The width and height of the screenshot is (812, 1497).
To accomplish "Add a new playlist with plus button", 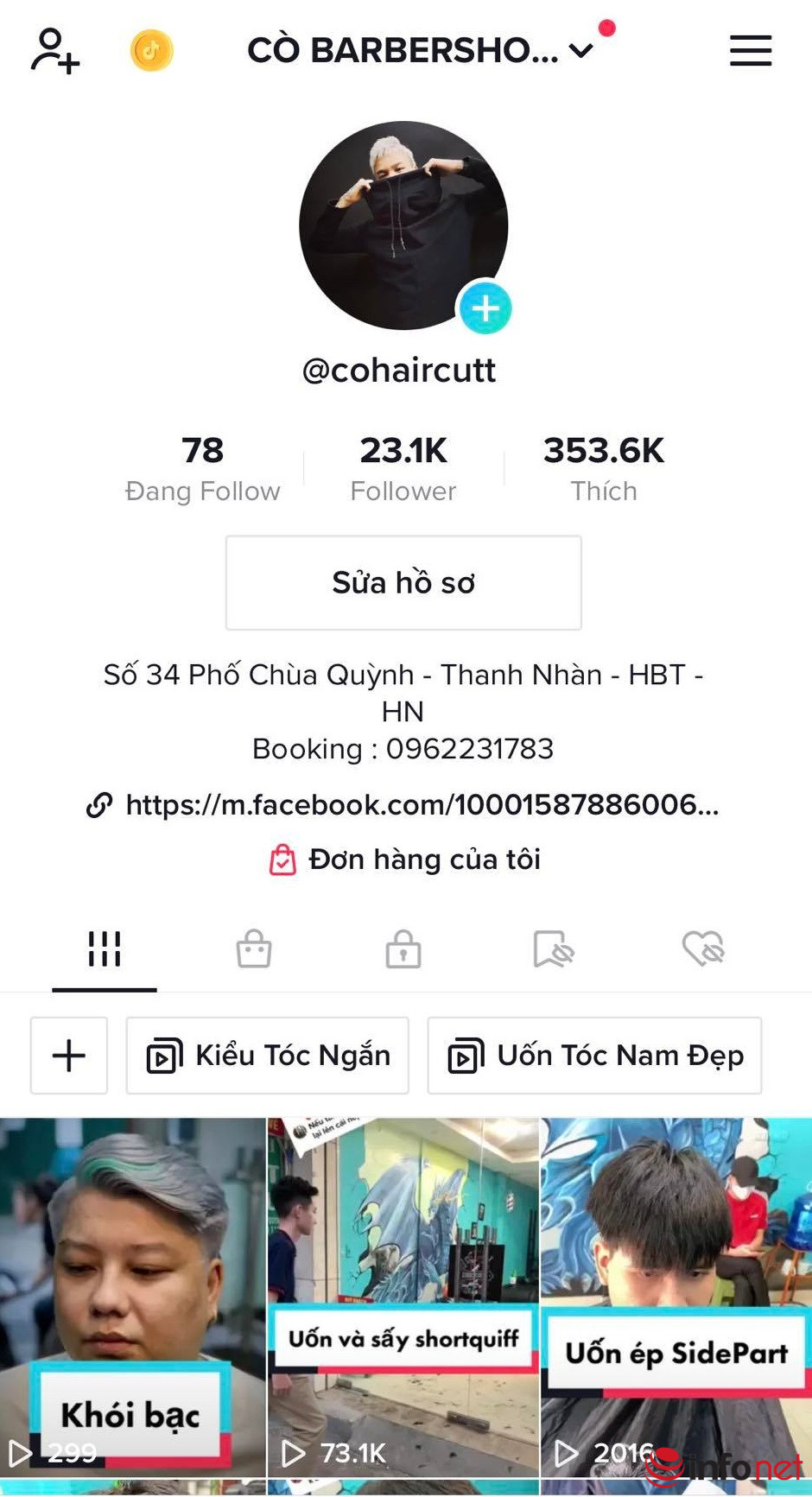I will click(x=69, y=1056).
